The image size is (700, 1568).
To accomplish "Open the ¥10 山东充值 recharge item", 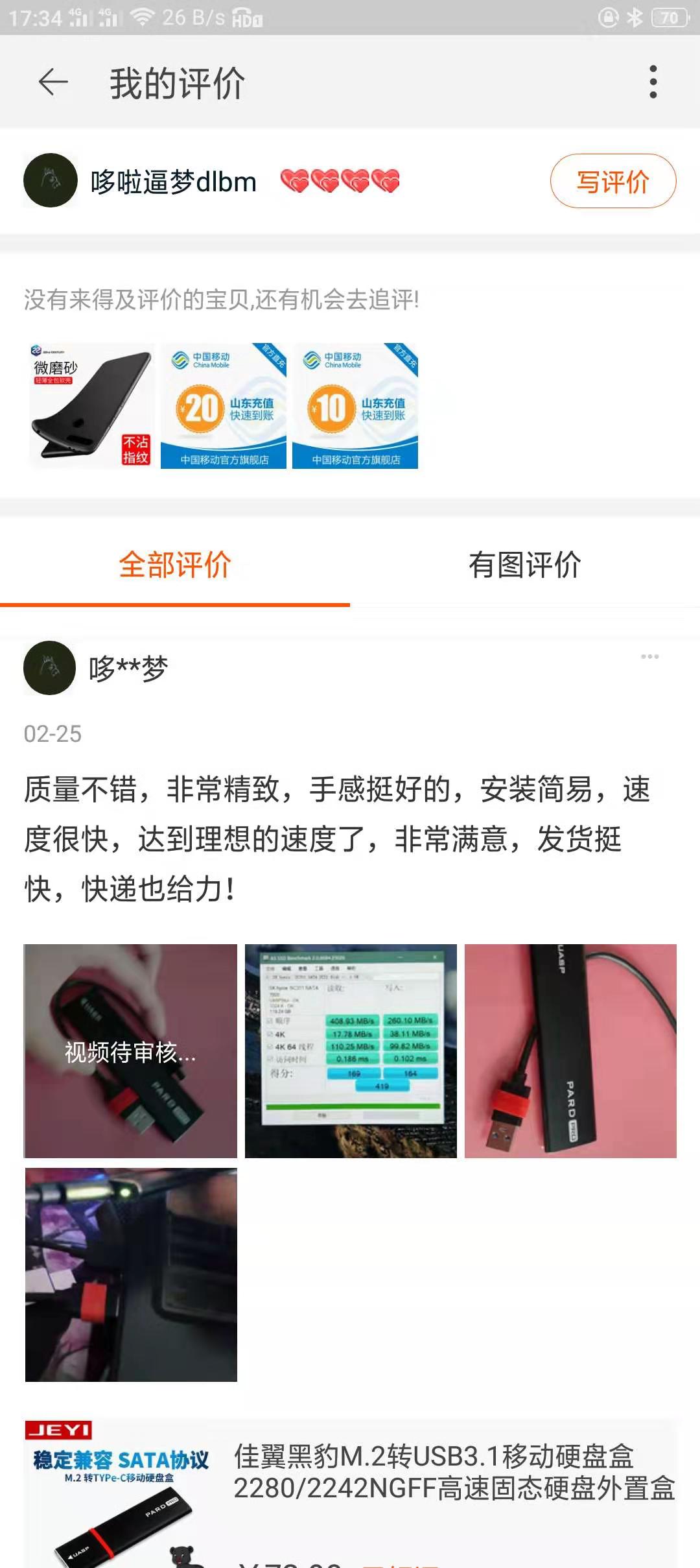I will click(355, 406).
